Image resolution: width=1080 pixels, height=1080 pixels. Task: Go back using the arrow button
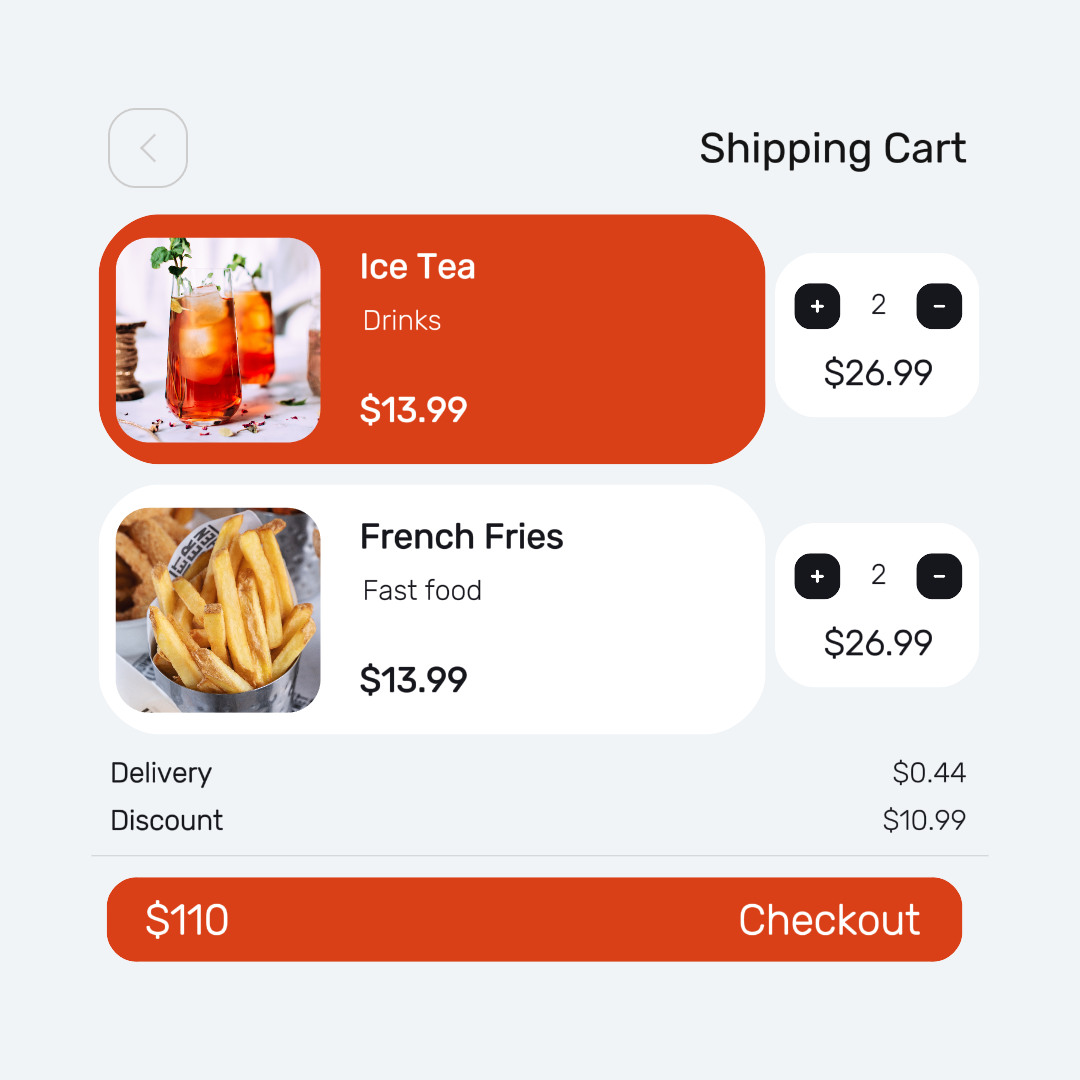[x=148, y=148]
